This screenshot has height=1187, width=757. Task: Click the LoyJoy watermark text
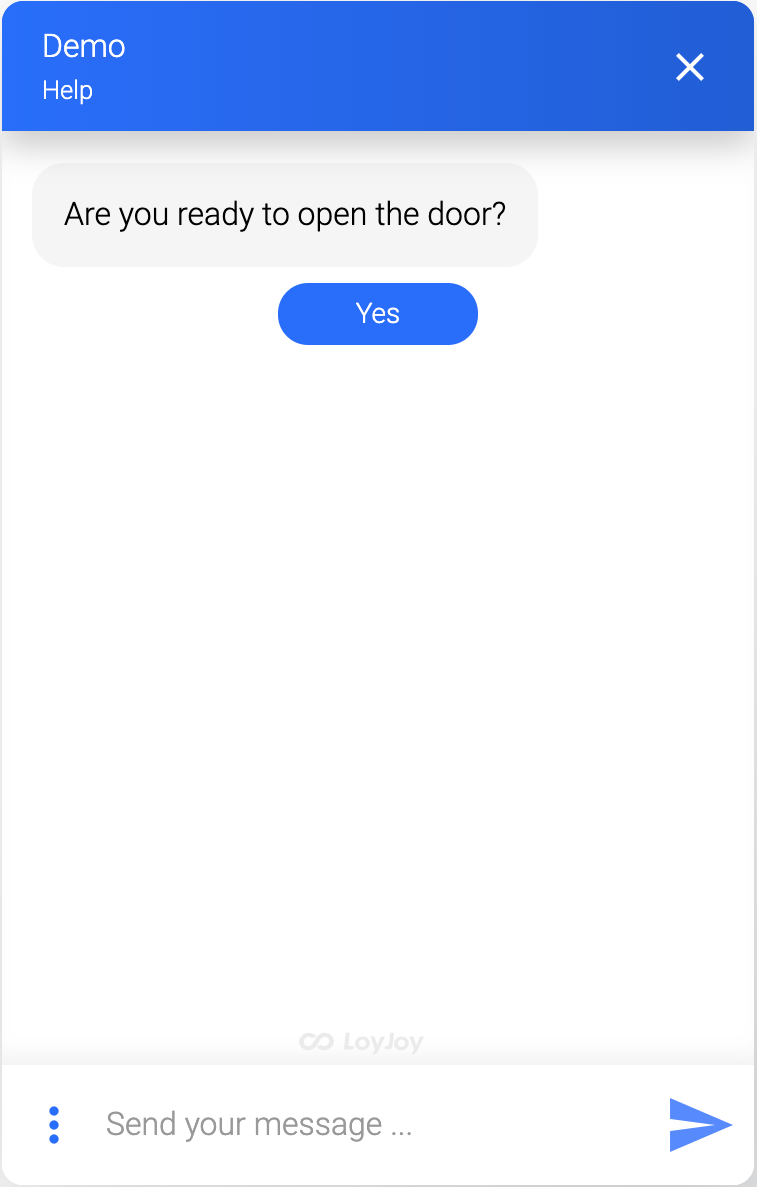[380, 1042]
